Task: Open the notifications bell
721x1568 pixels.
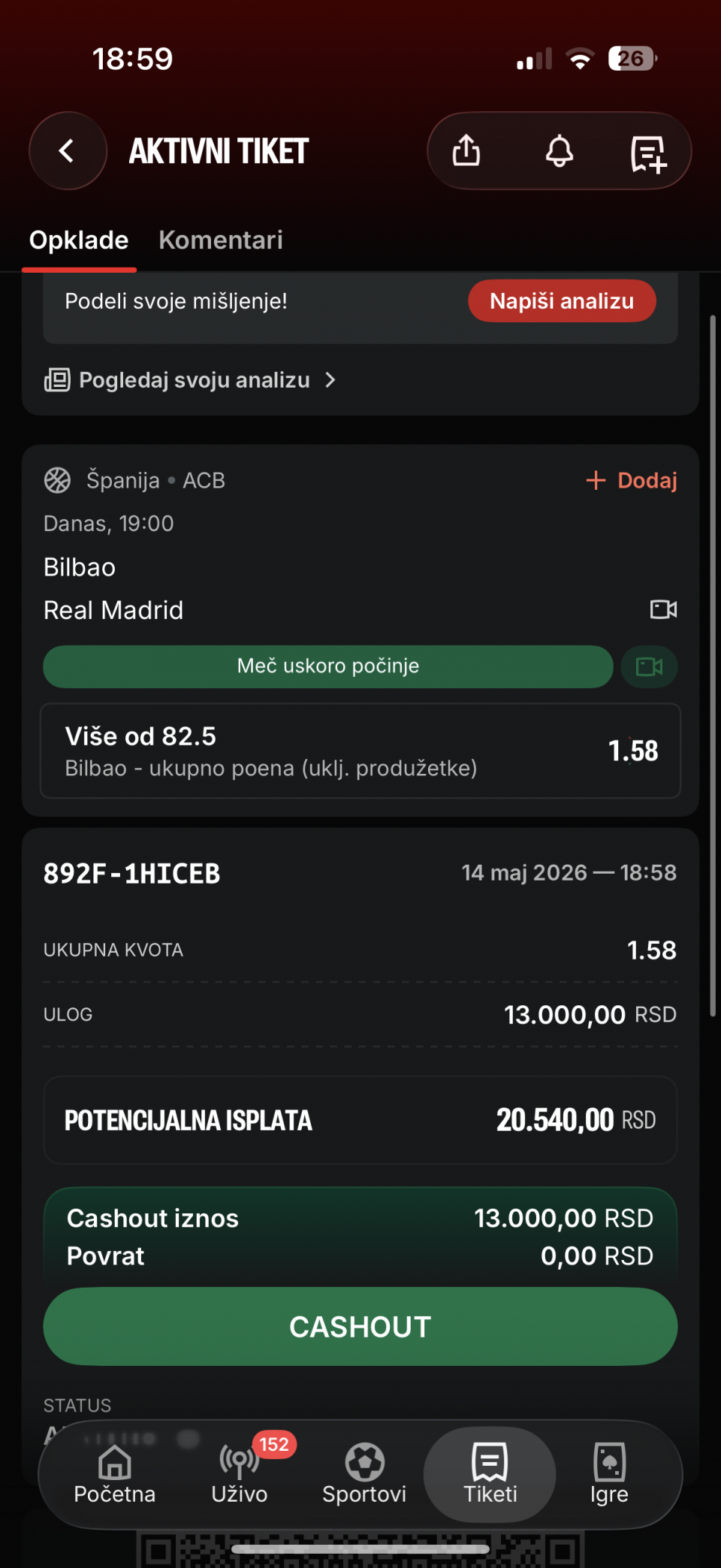Action: click(559, 151)
